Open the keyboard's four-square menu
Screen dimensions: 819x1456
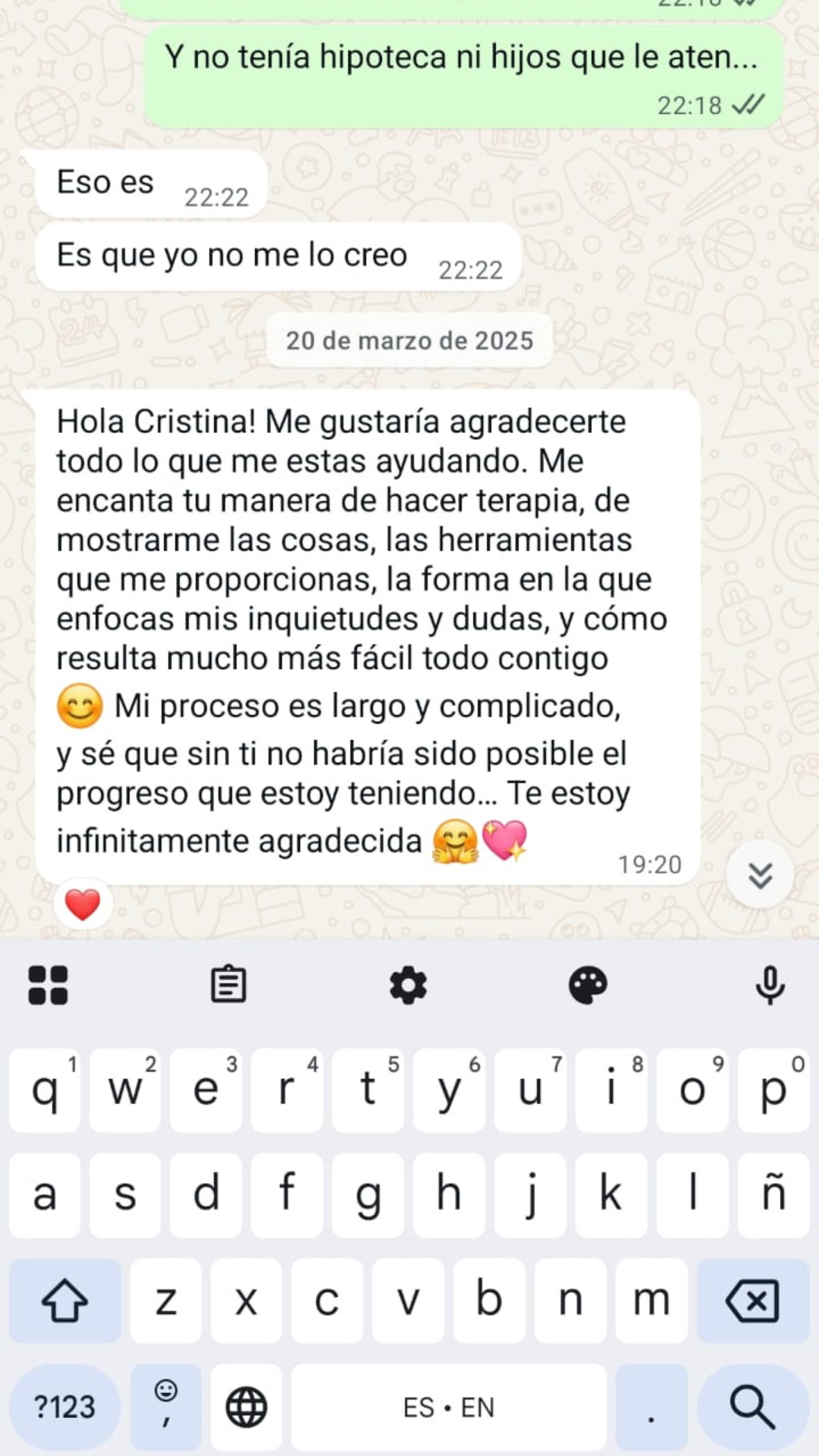(x=48, y=985)
